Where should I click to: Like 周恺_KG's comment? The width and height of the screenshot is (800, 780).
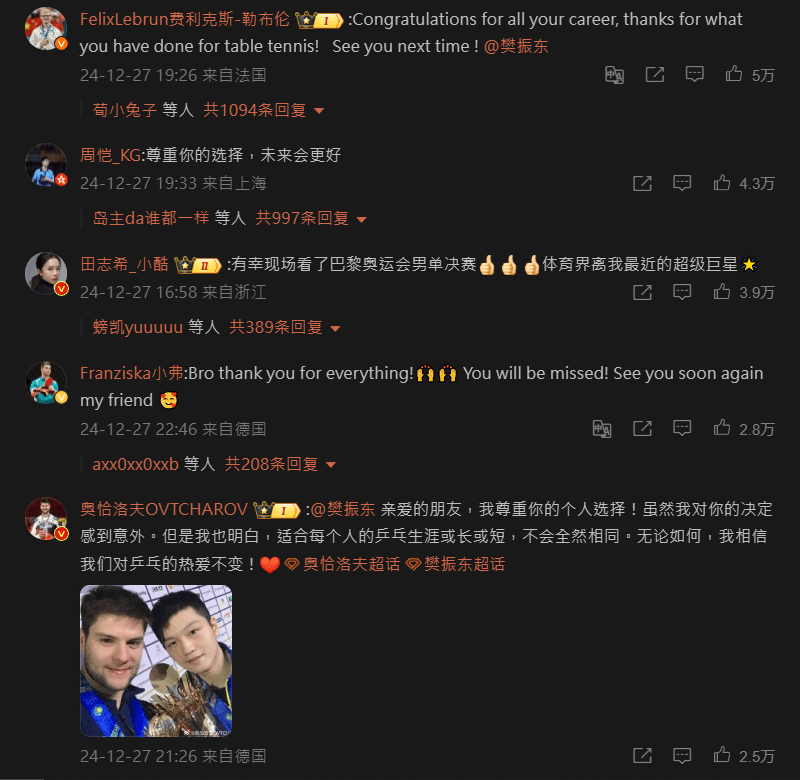(722, 183)
